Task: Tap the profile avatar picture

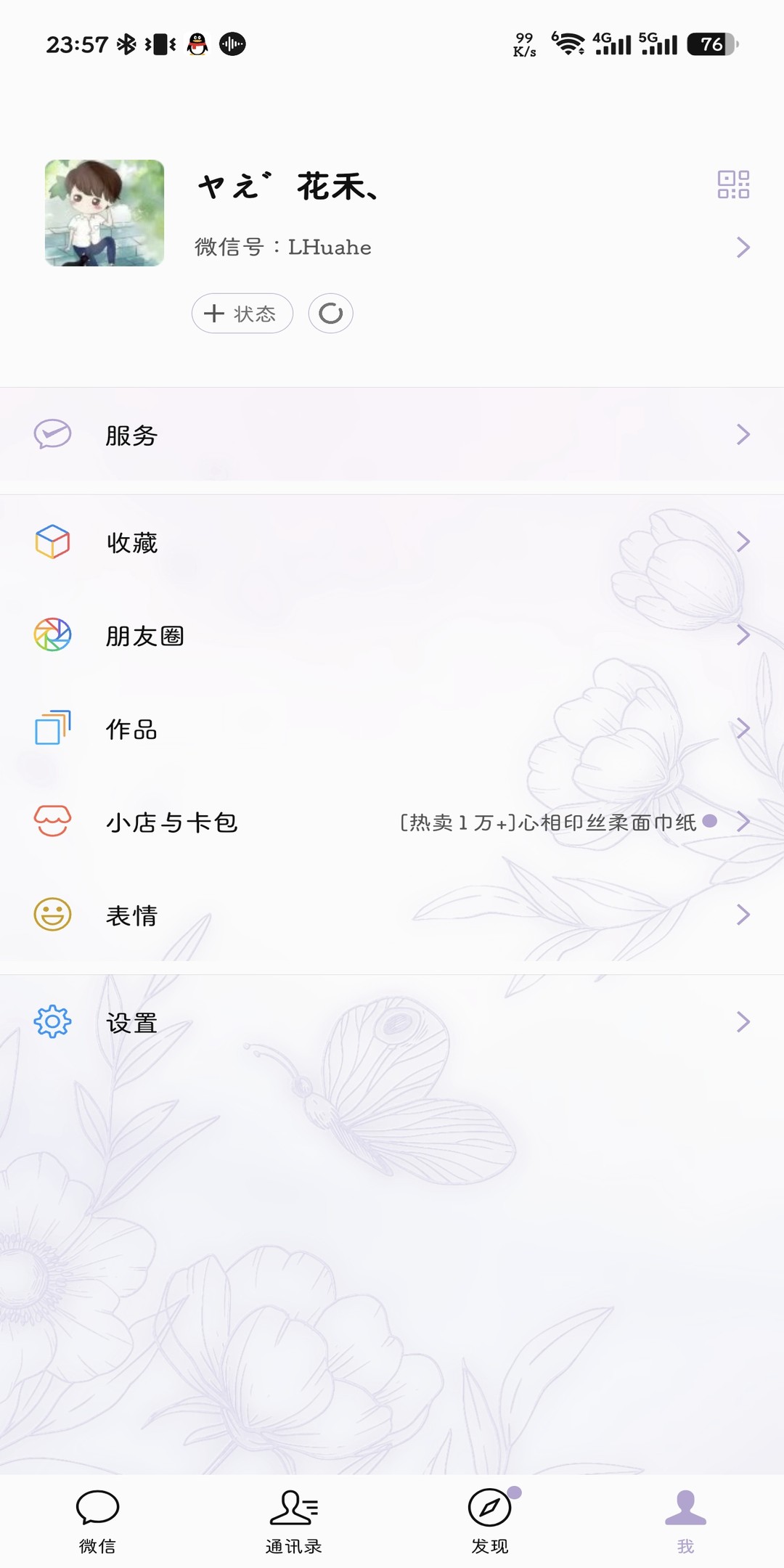Action: (x=105, y=213)
